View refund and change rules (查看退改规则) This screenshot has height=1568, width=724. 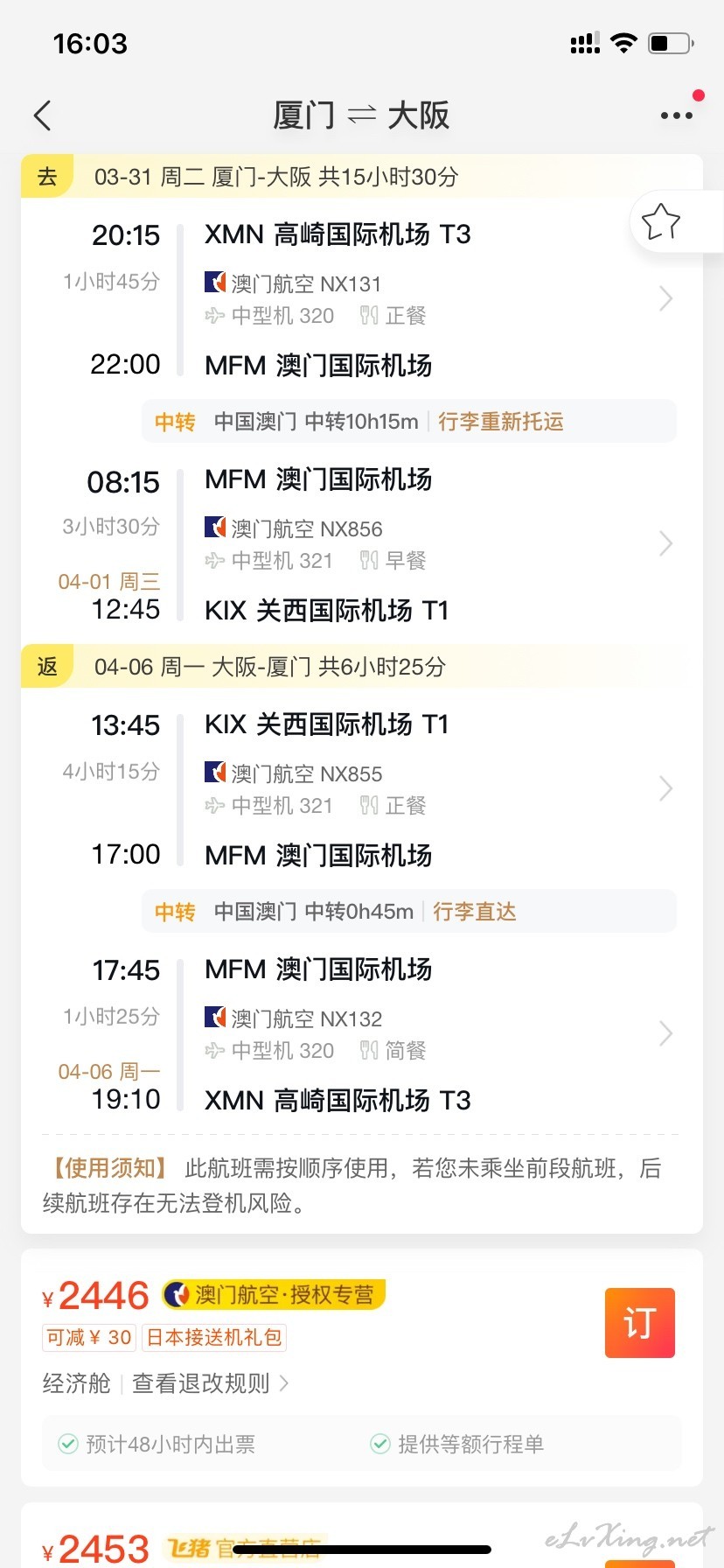click(210, 1383)
